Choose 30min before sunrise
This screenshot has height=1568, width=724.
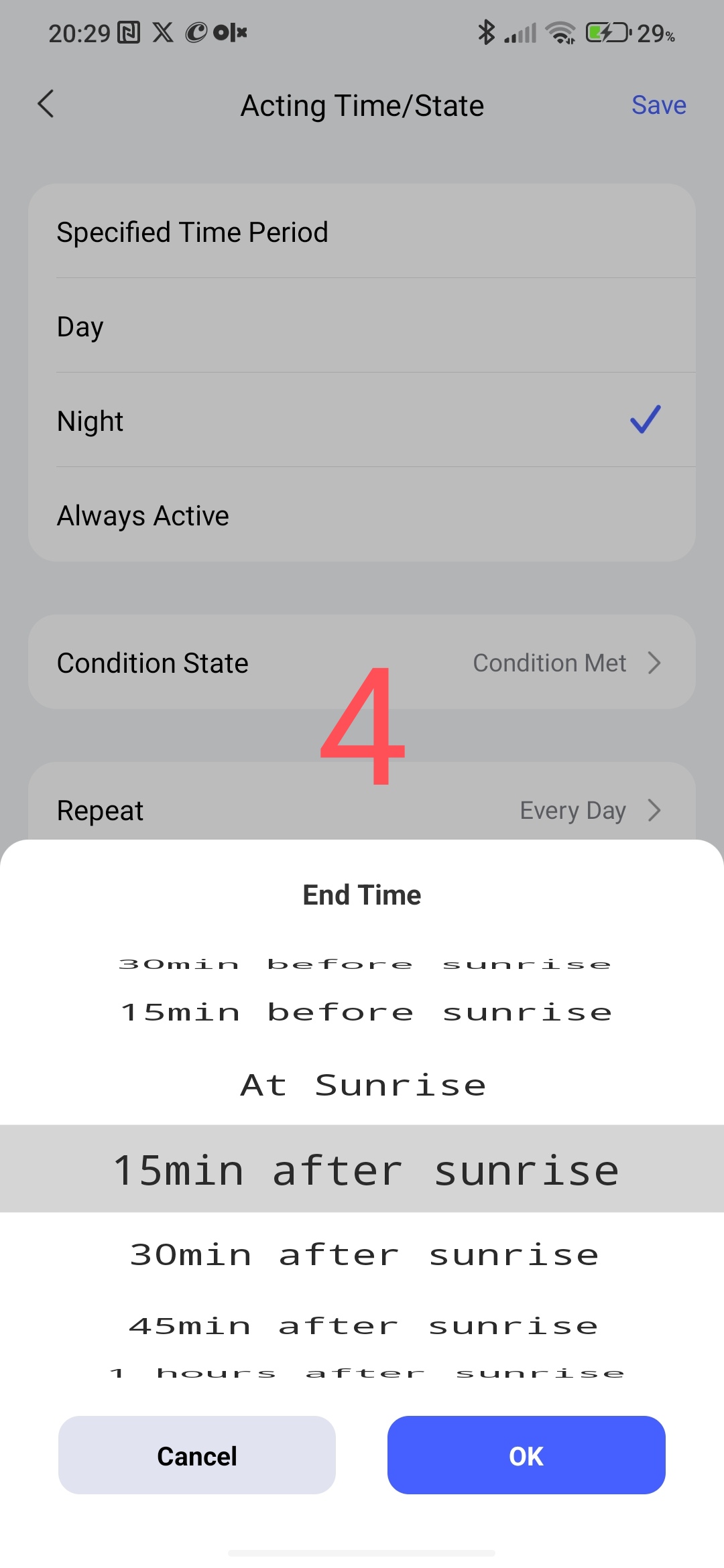click(x=365, y=965)
